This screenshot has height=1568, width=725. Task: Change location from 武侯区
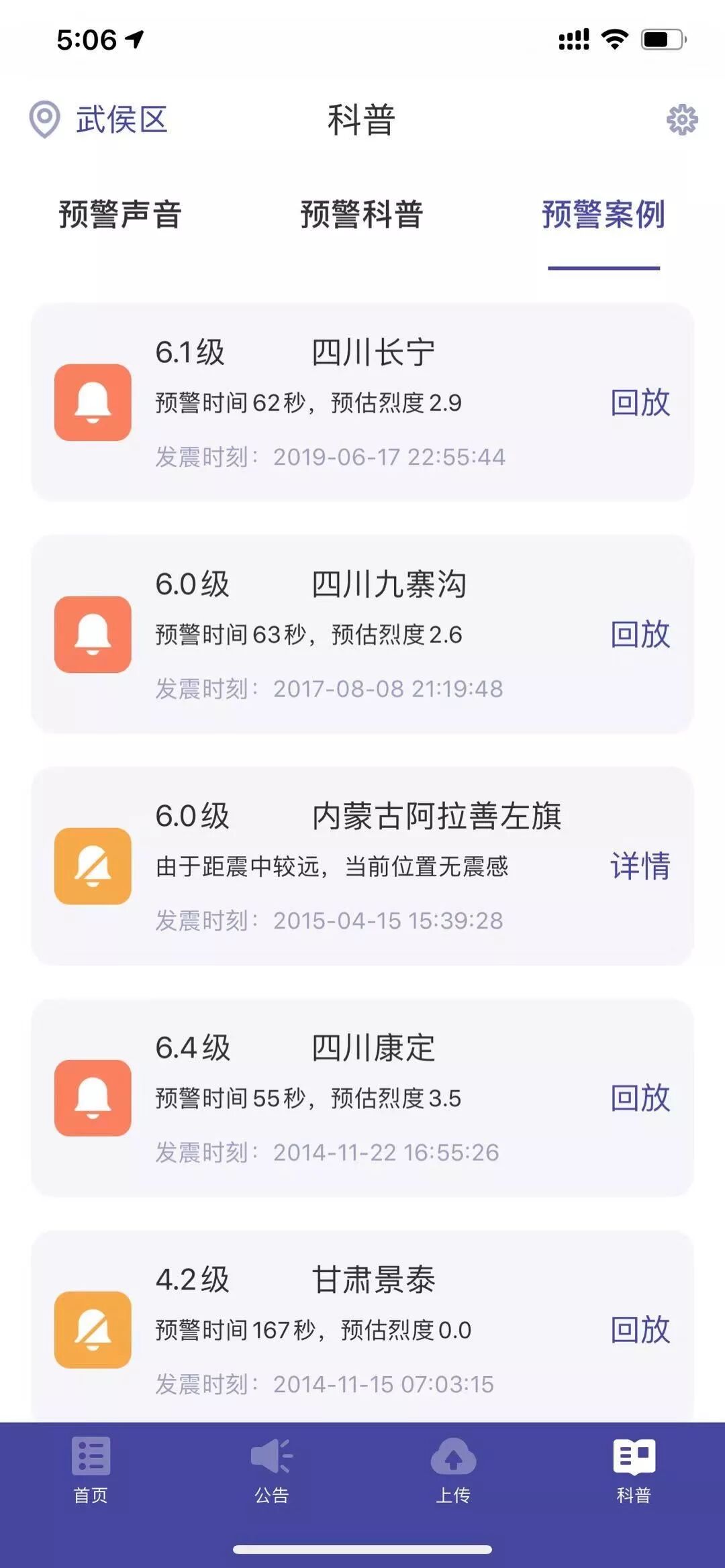click(99, 120)
